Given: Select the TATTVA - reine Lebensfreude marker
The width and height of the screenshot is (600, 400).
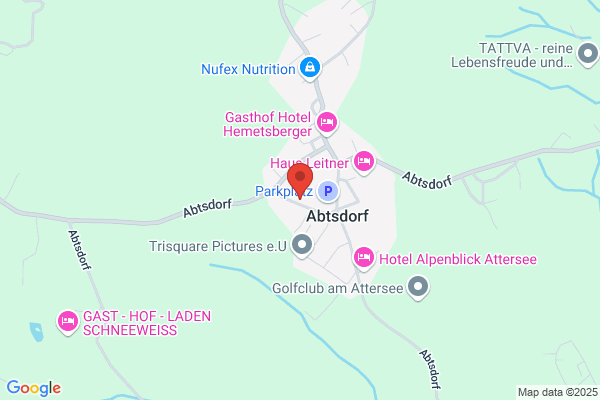Looking at the screenshot, I should 588,54.
